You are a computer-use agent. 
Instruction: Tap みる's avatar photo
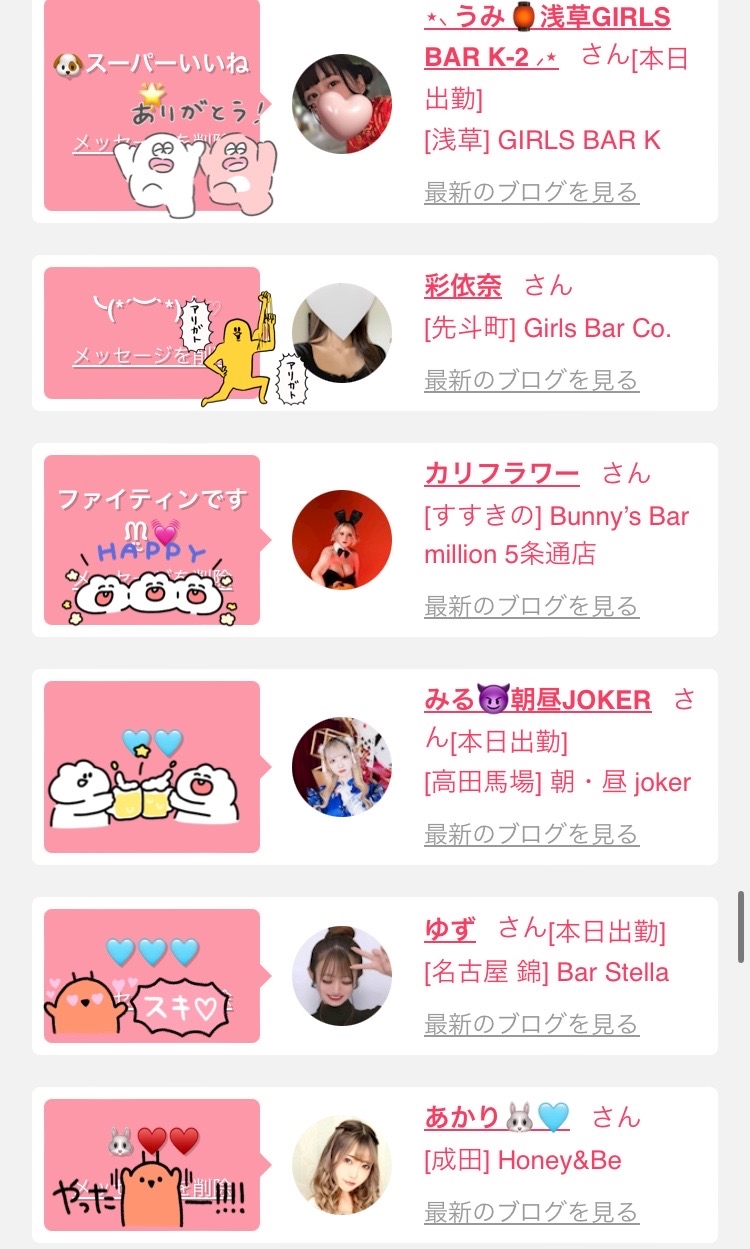tap(342, 767)
